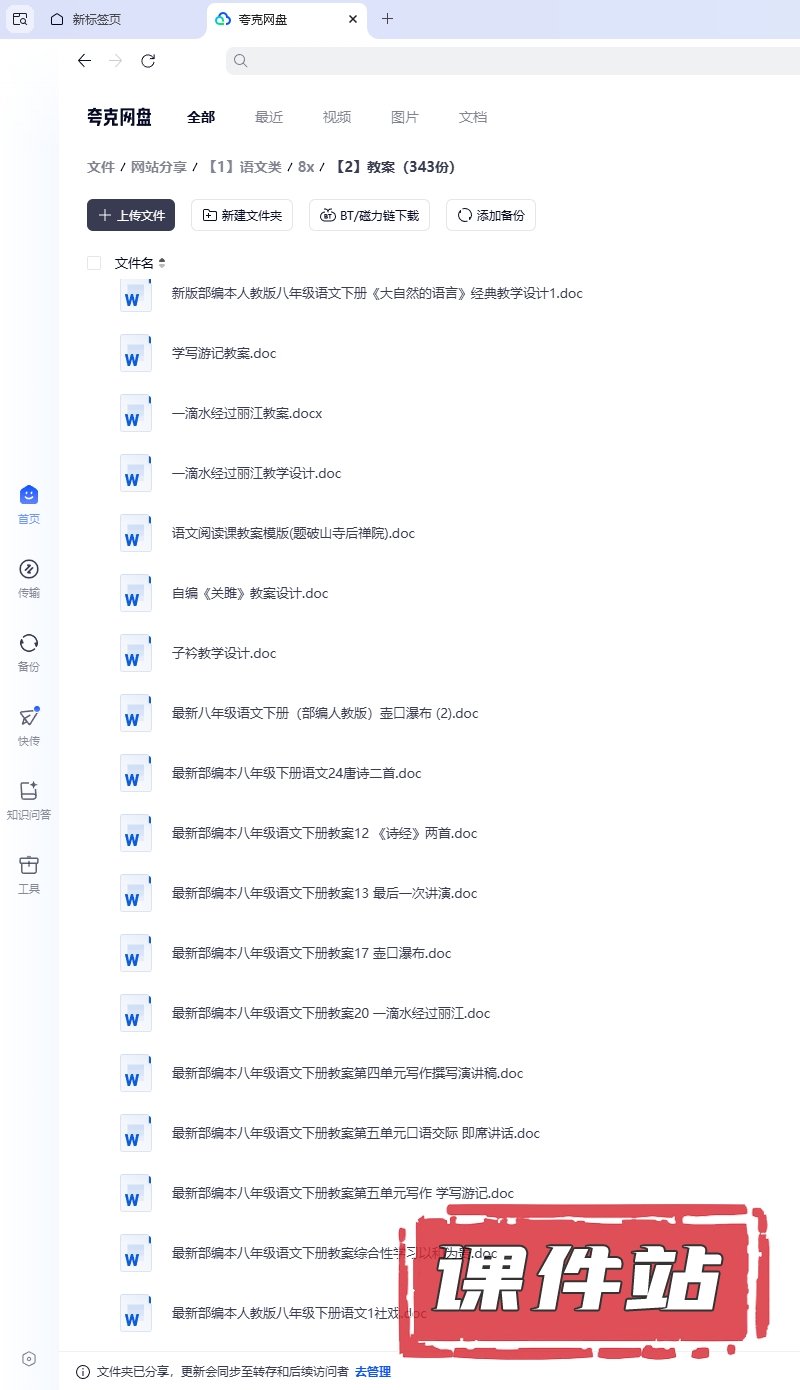800x1390 pixels.
Task: Open 自编《关雎》教案设计.doc
Action: point(250,593)
